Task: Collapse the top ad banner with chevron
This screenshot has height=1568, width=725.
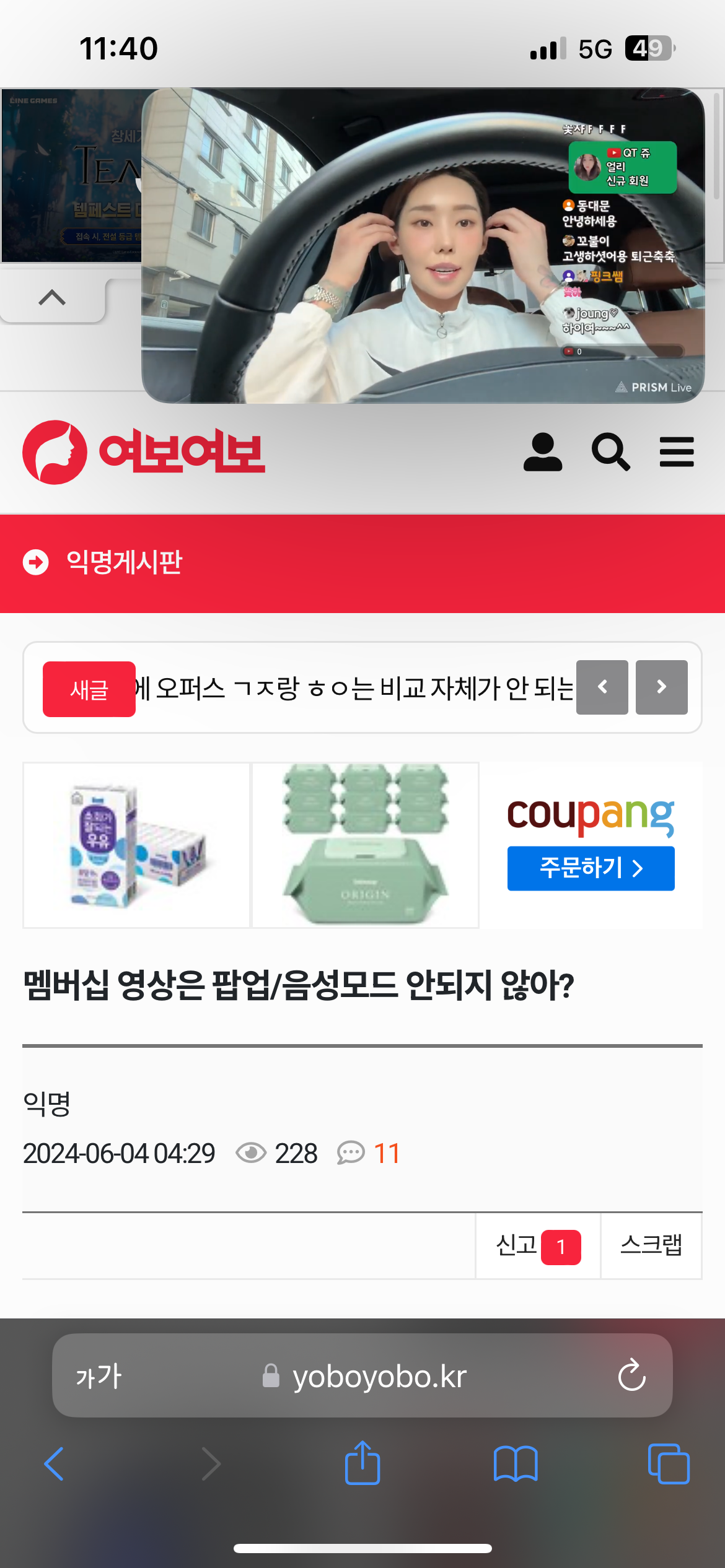Action: tap(52, 298)
